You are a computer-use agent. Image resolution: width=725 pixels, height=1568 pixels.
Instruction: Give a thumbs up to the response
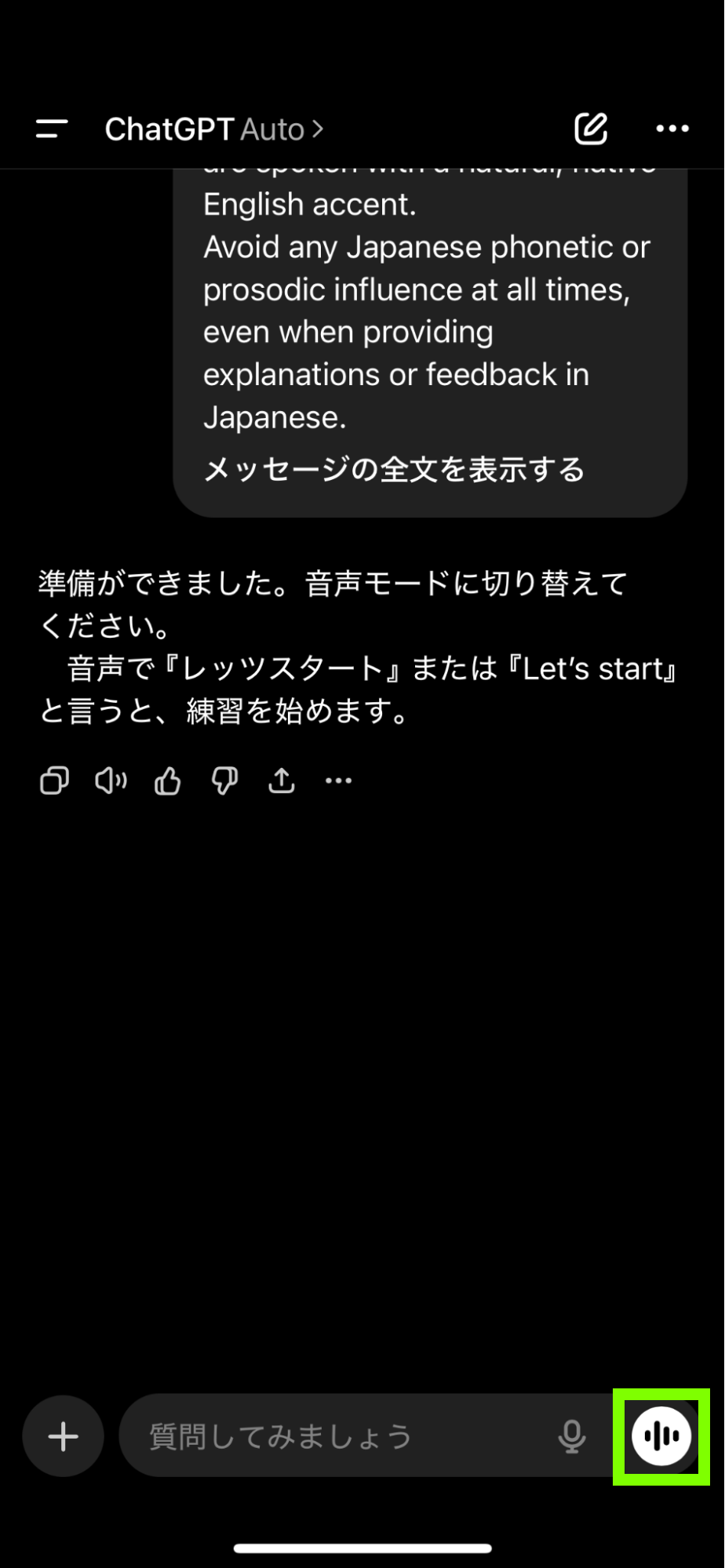167,780
